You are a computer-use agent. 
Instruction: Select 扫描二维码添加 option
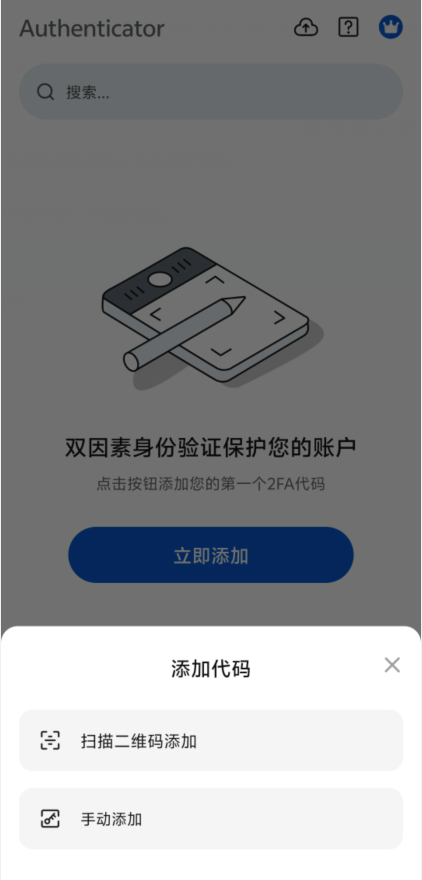click(211, 740)
